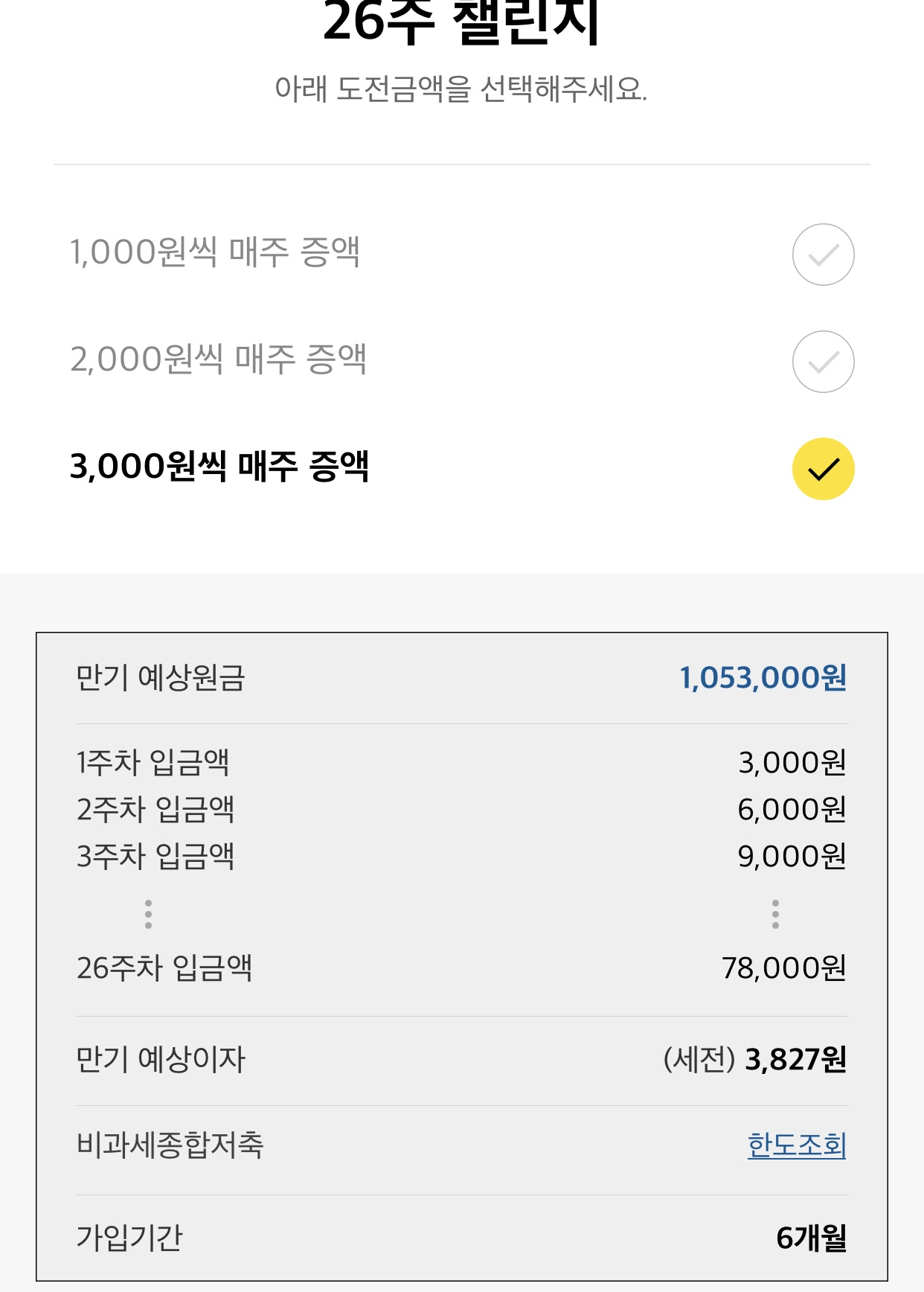Tap the selected 3,000원씩 매주 증액 option
Image resolution: width=924 pixels, height=1292 pixels.
[x=823, y=469]
